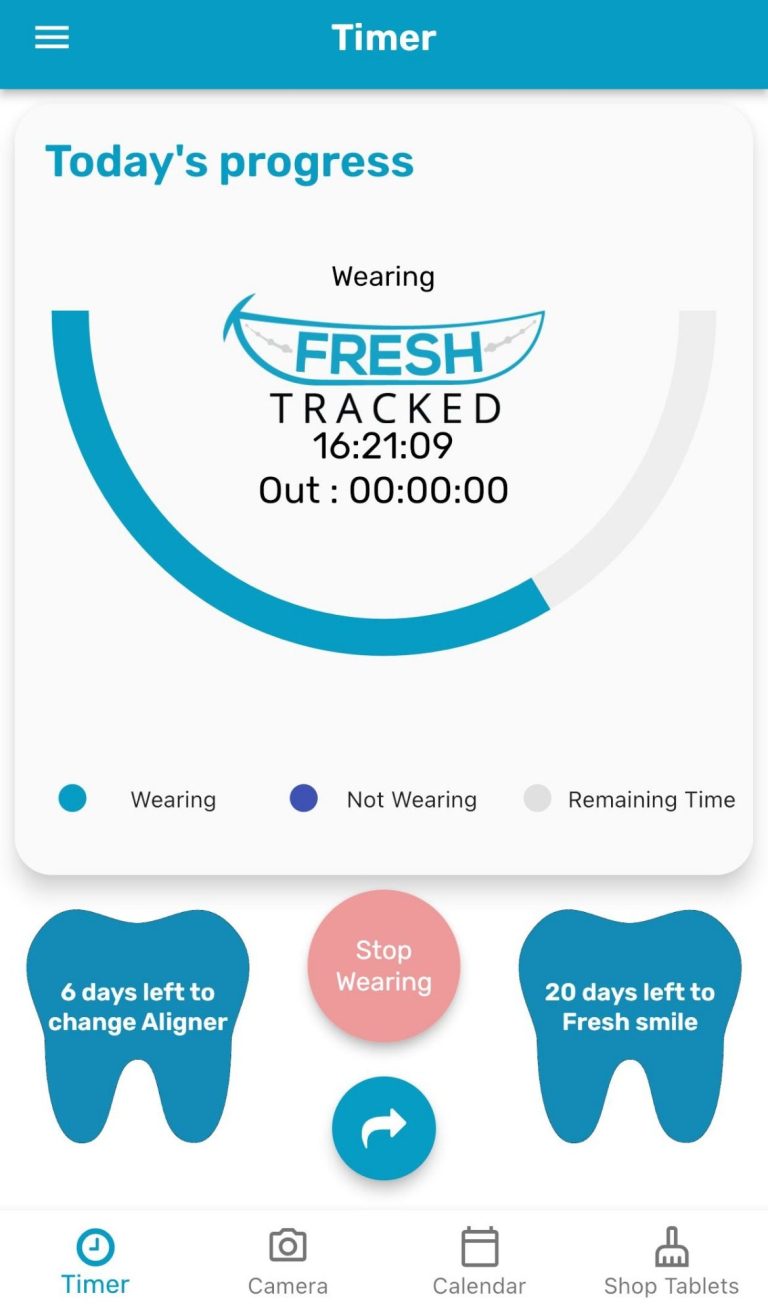Image resolution: width=768 pixels, height=1314 pixels.
Task: Open the Shop Tablets tab
Action: [671, 1262]
